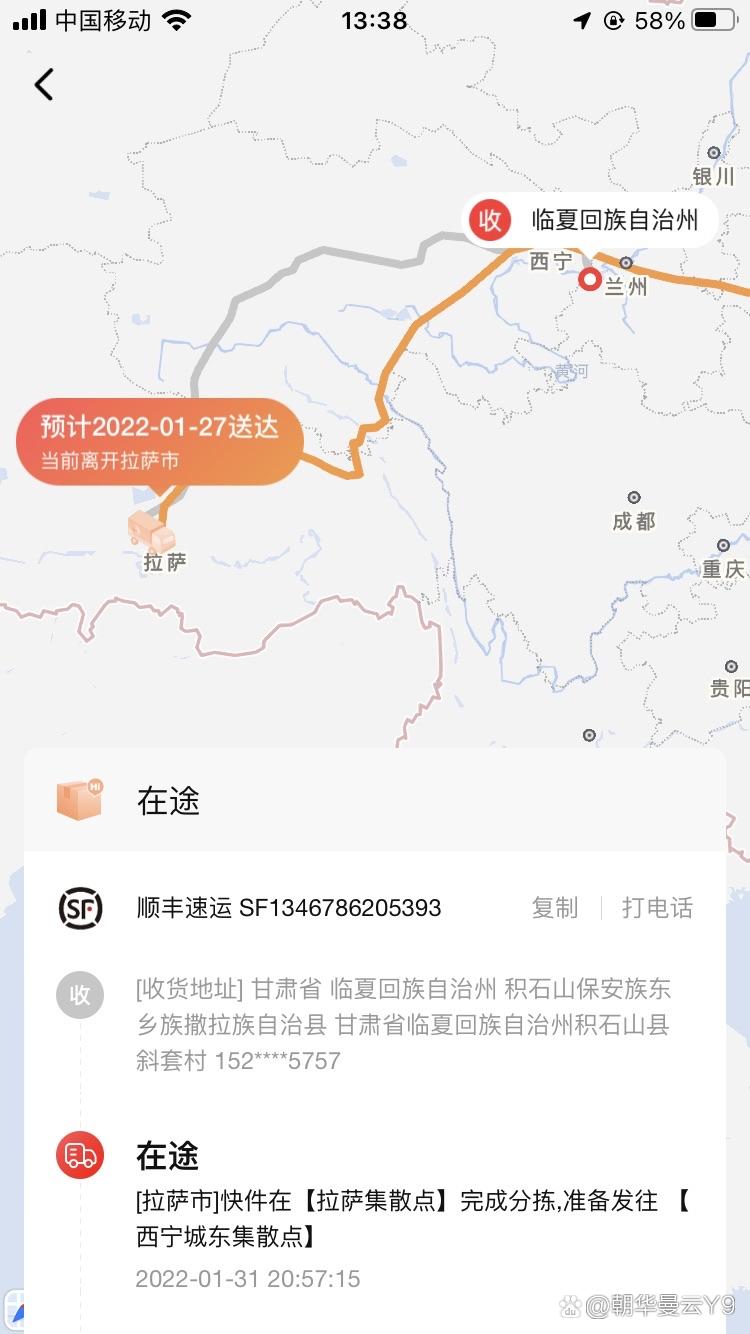Screen dimensions: 750x1334
Task: Tap the timestamp 2022-01-31 20:57:15
Action: (249, 1278)
